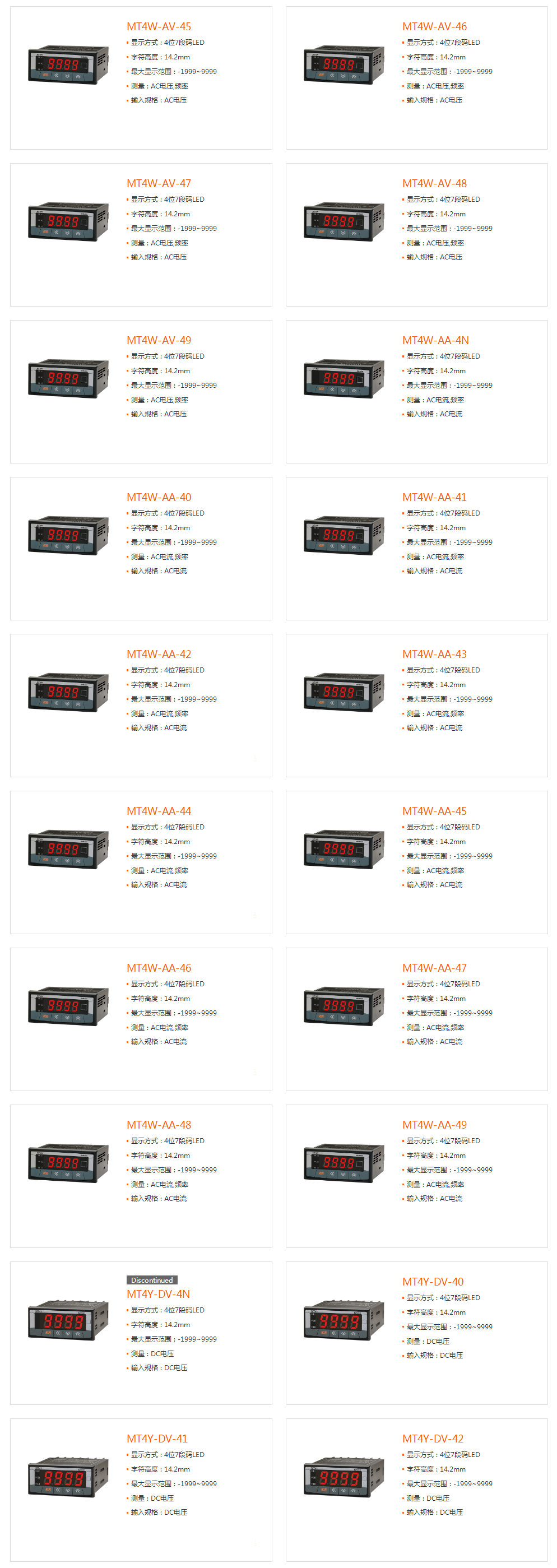Open the MT4W-AA-44 product
The image size is (557, 1568).
[x=158, y=811]
